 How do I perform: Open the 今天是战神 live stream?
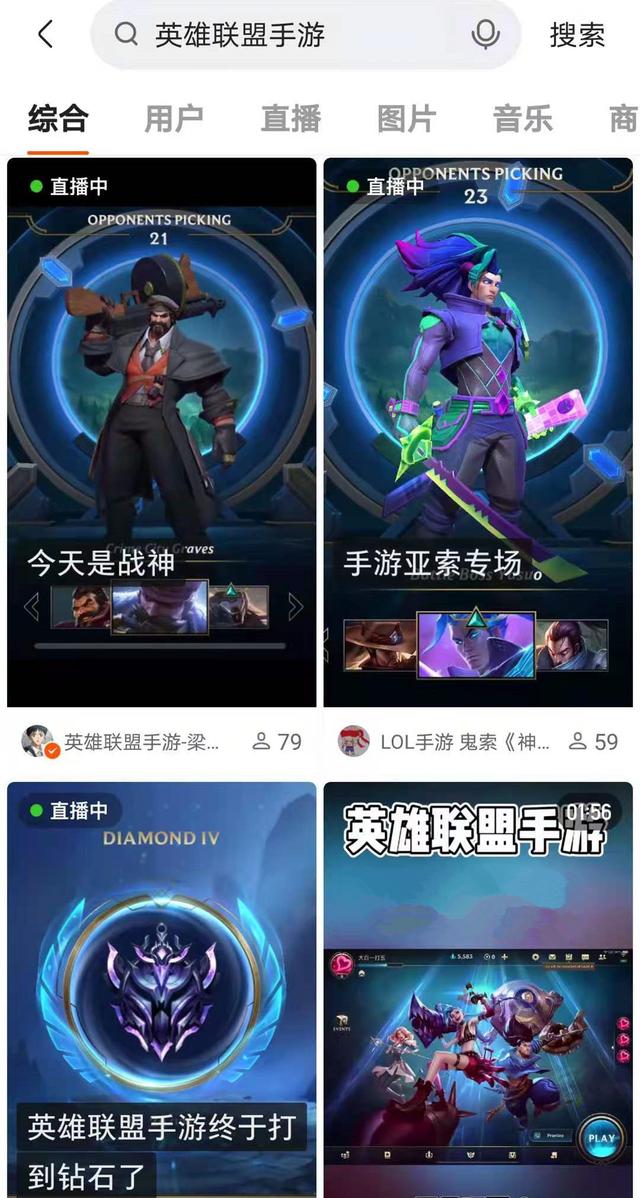tap(161, 430)
